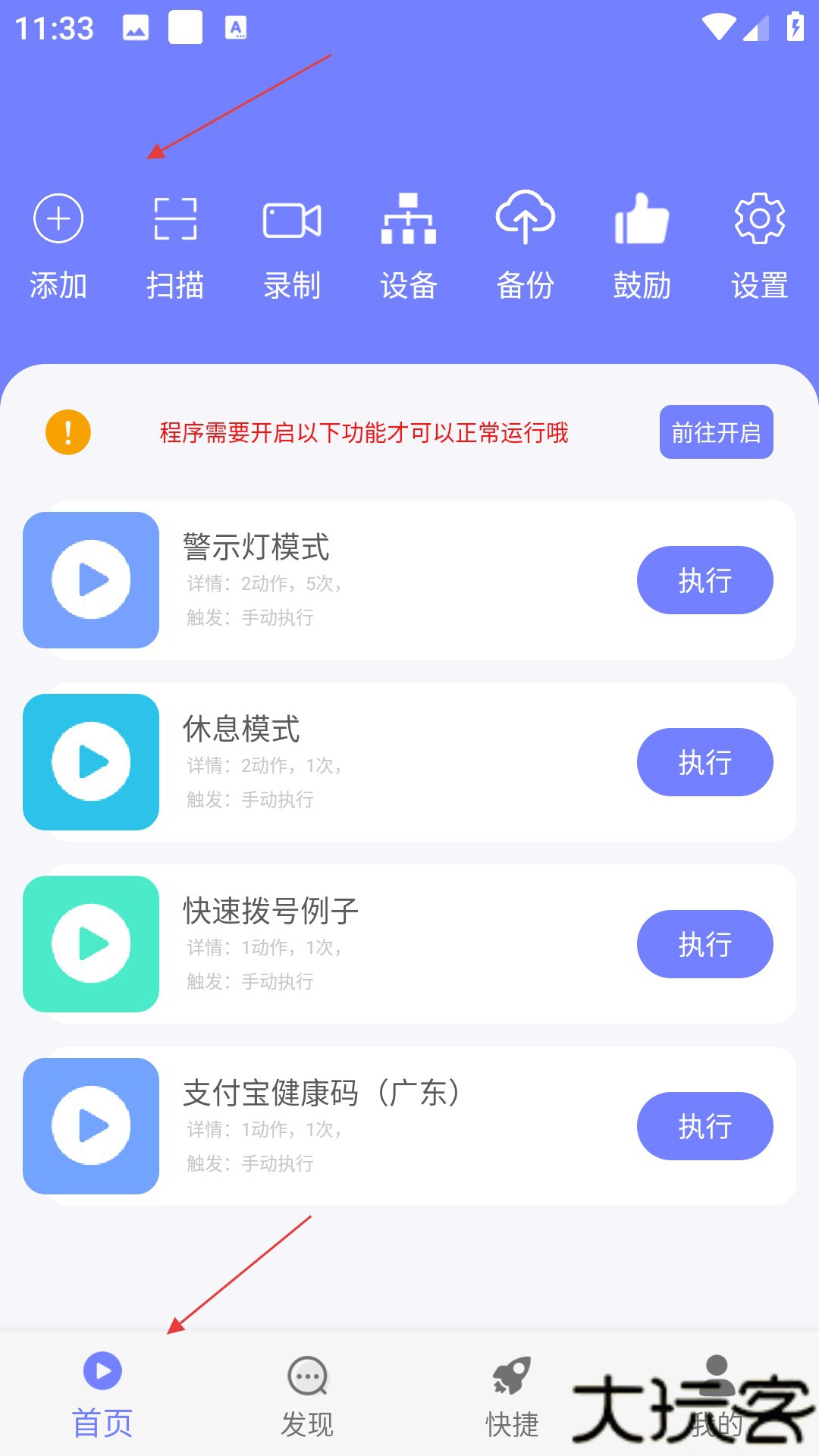View the 快速拨号例子 card
The height and width of the screenshot is (1456, 819).
[379, 944]
